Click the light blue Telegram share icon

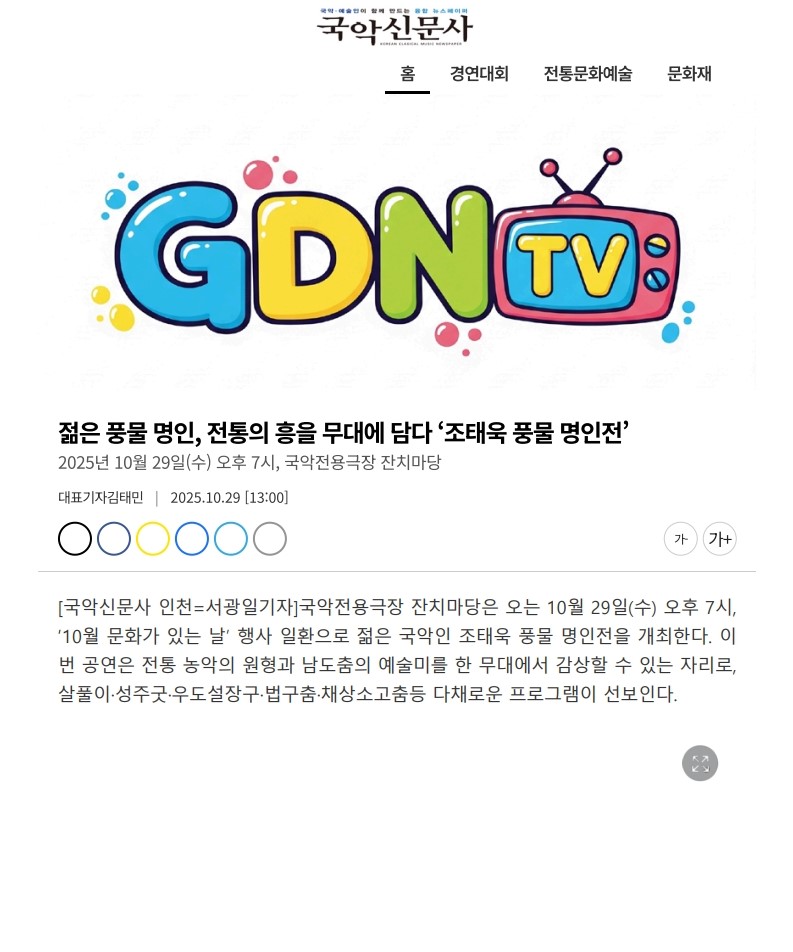[231, 538]
